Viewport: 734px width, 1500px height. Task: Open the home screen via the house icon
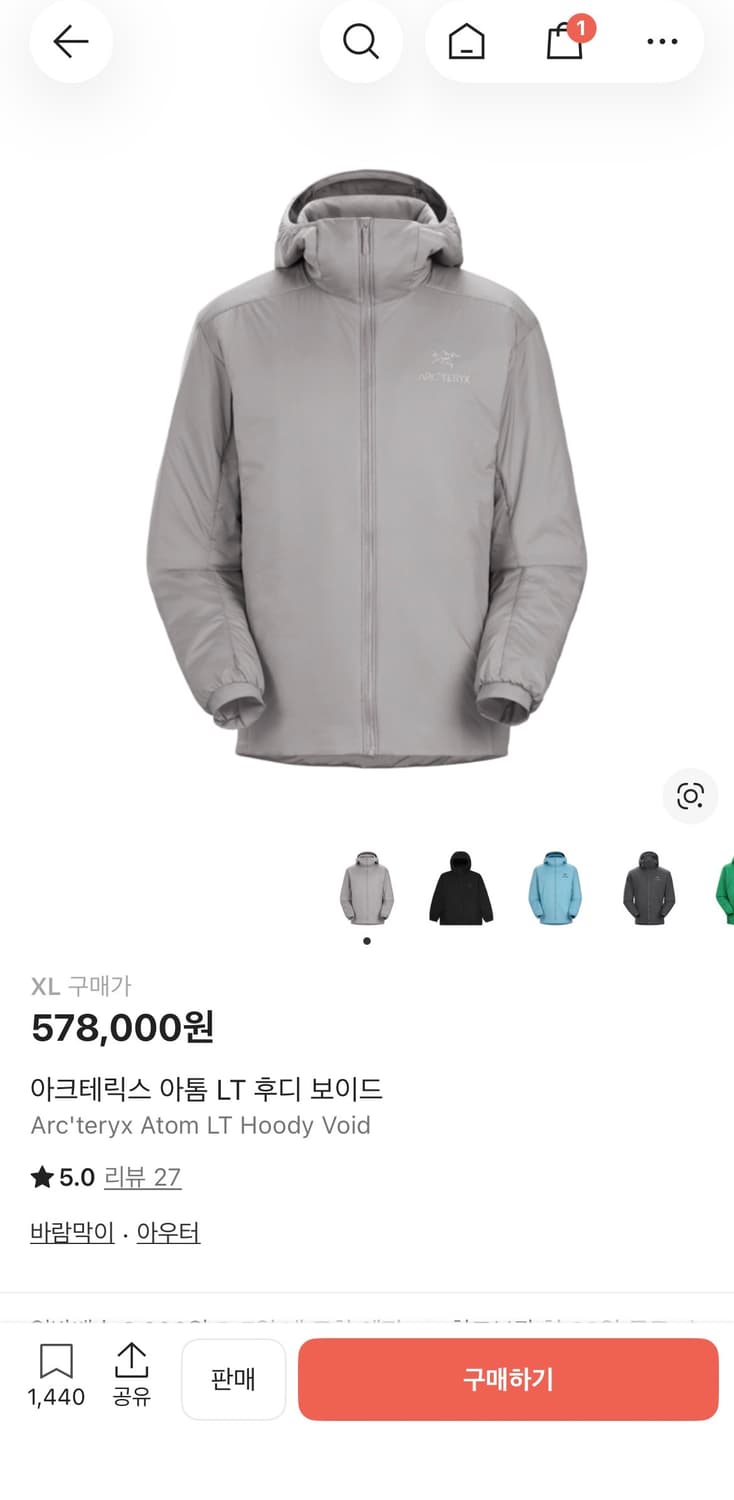[x=464, y=42]
